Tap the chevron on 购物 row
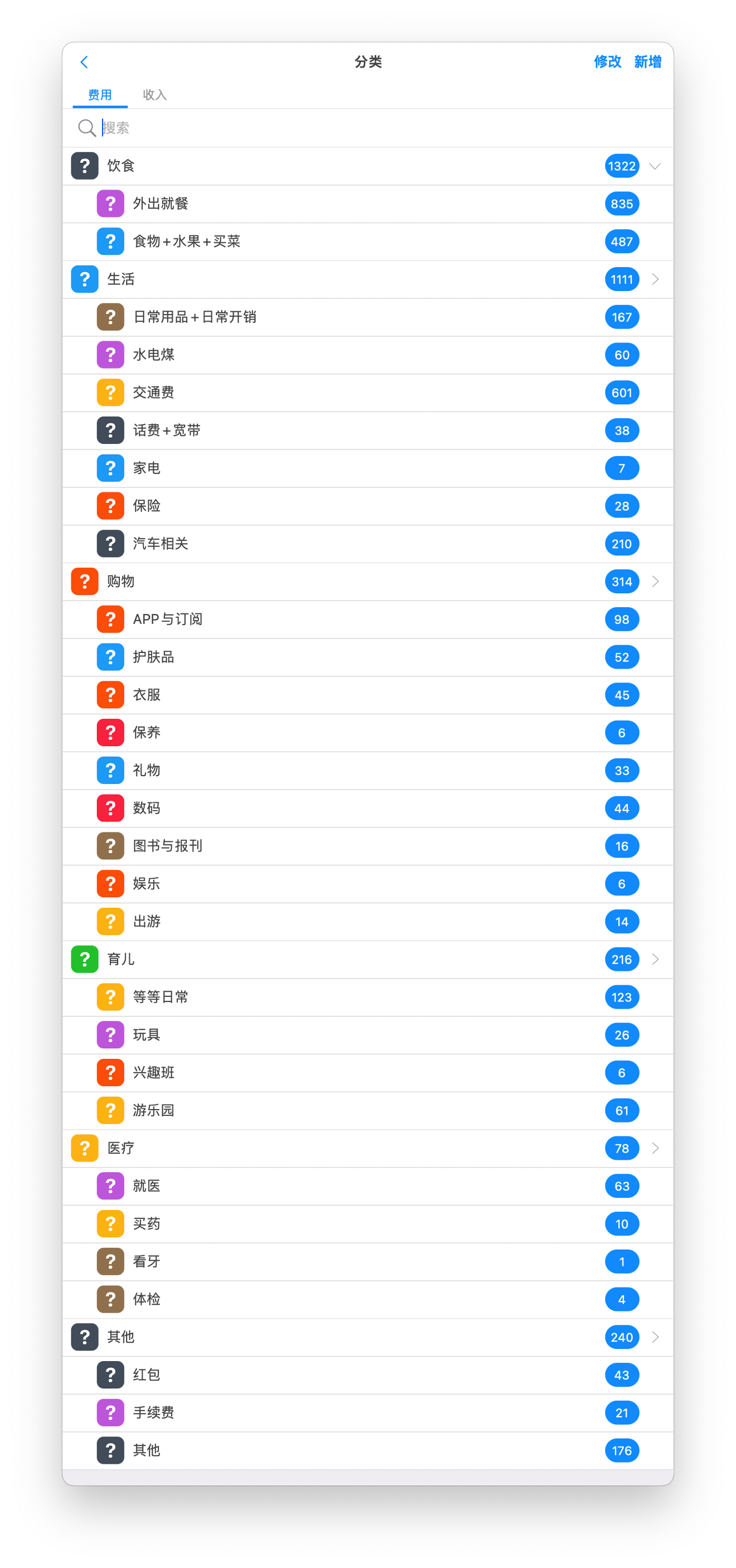The width and height of the screenshot is (736, 1568). click(x=655, y=581)
